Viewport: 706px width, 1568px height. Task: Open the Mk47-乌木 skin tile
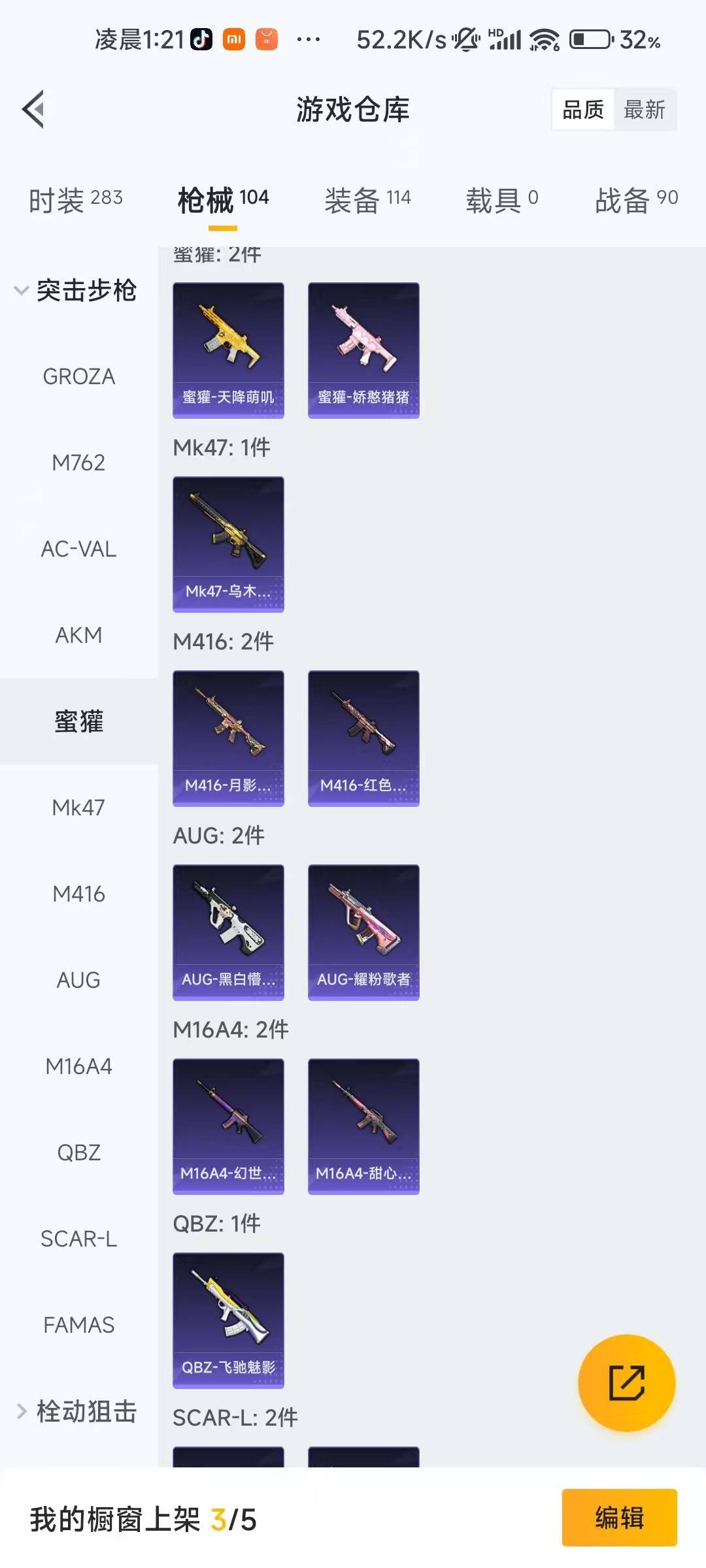[x=228, y=544]
